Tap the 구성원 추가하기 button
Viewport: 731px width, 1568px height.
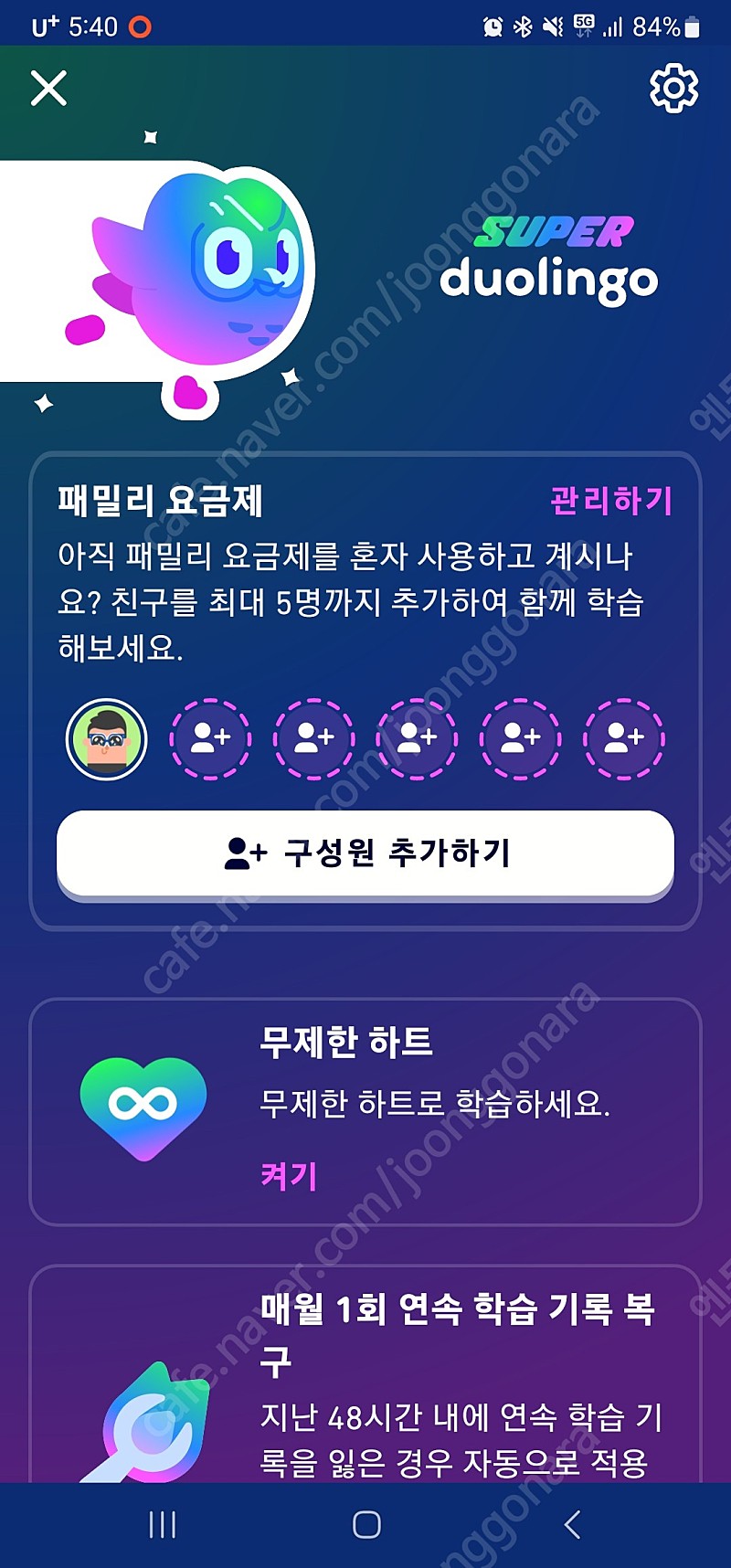[x=365, y=853]
